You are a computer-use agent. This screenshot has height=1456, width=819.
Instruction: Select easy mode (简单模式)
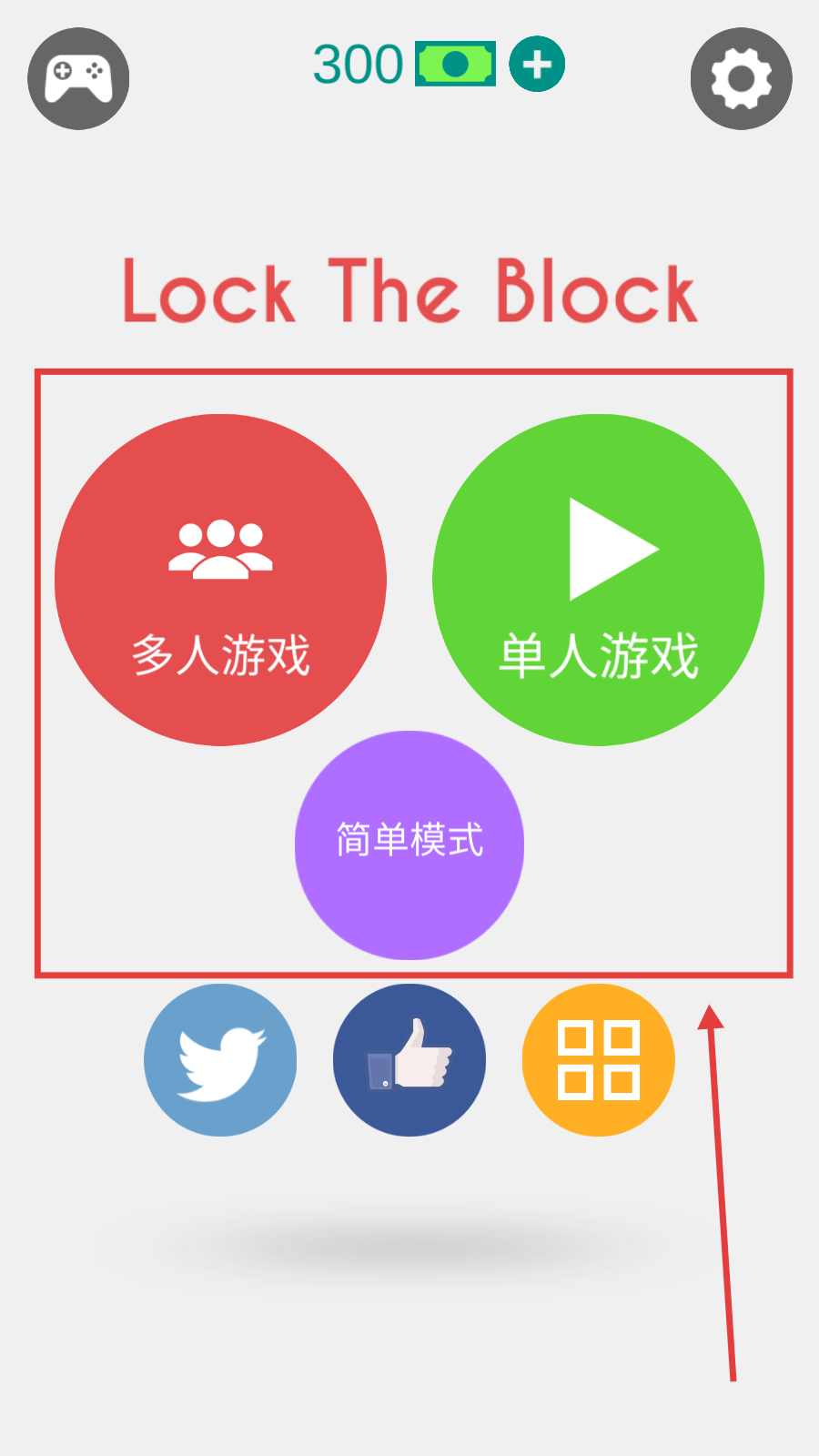(409, 844)
